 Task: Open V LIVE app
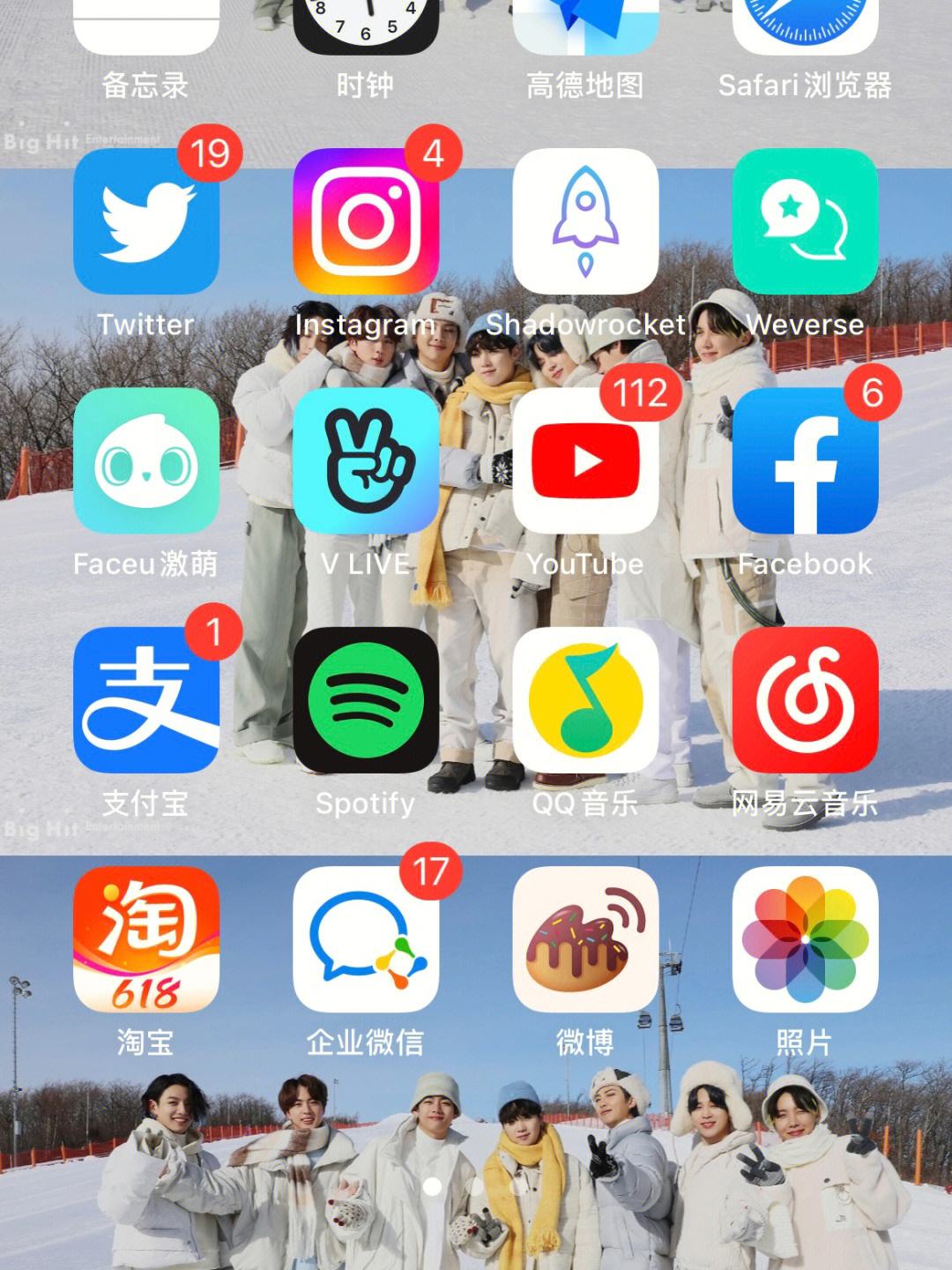coord(366,460)
